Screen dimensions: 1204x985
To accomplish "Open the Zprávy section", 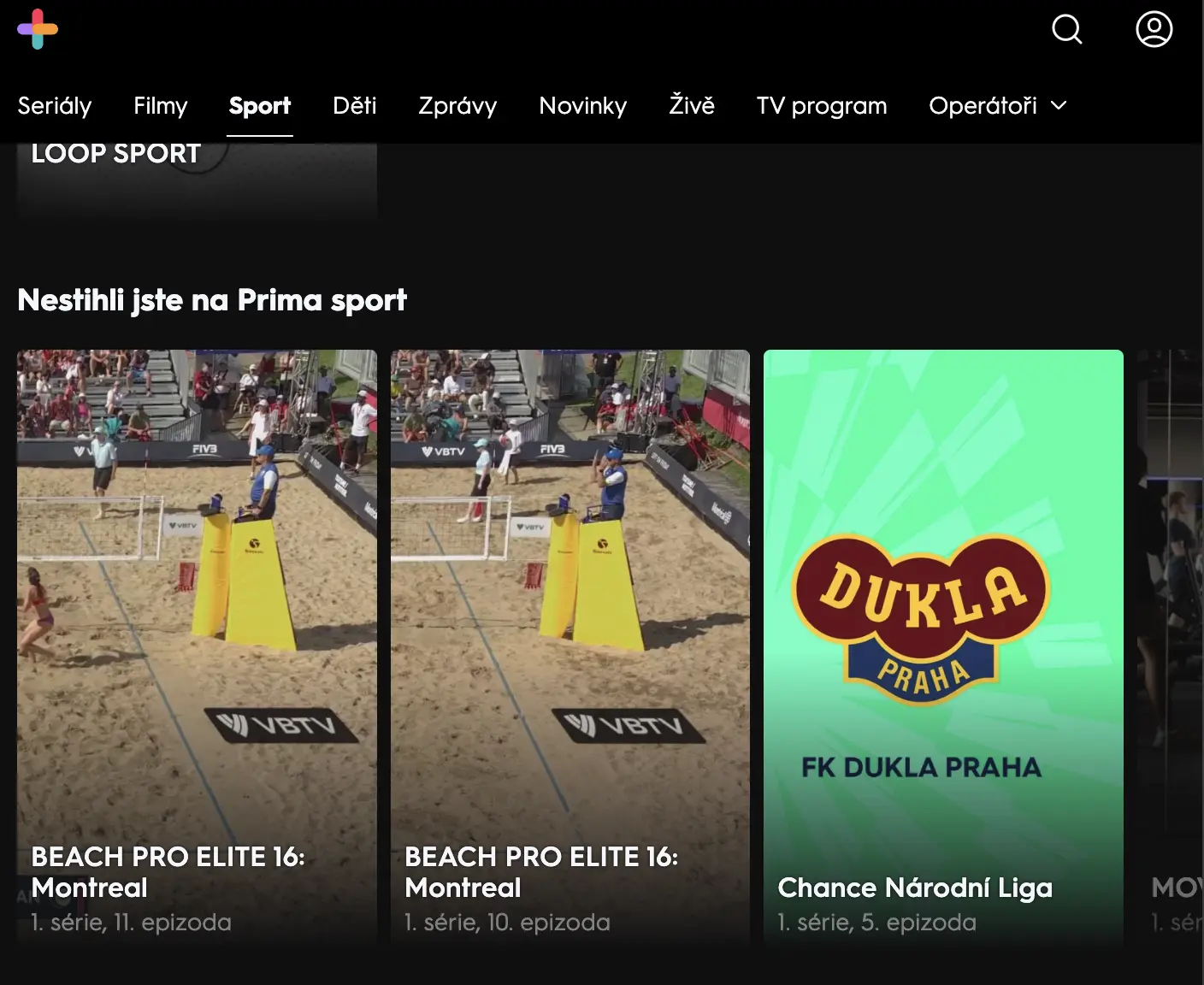I will [457, 105].
